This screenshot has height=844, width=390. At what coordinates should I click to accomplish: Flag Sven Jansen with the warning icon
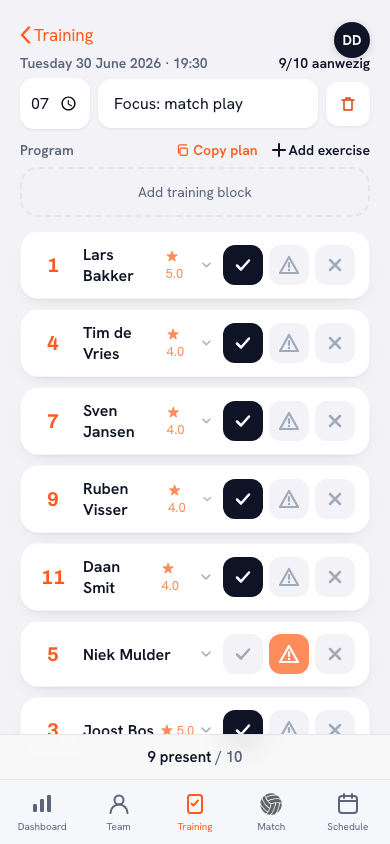coord(289,421)
